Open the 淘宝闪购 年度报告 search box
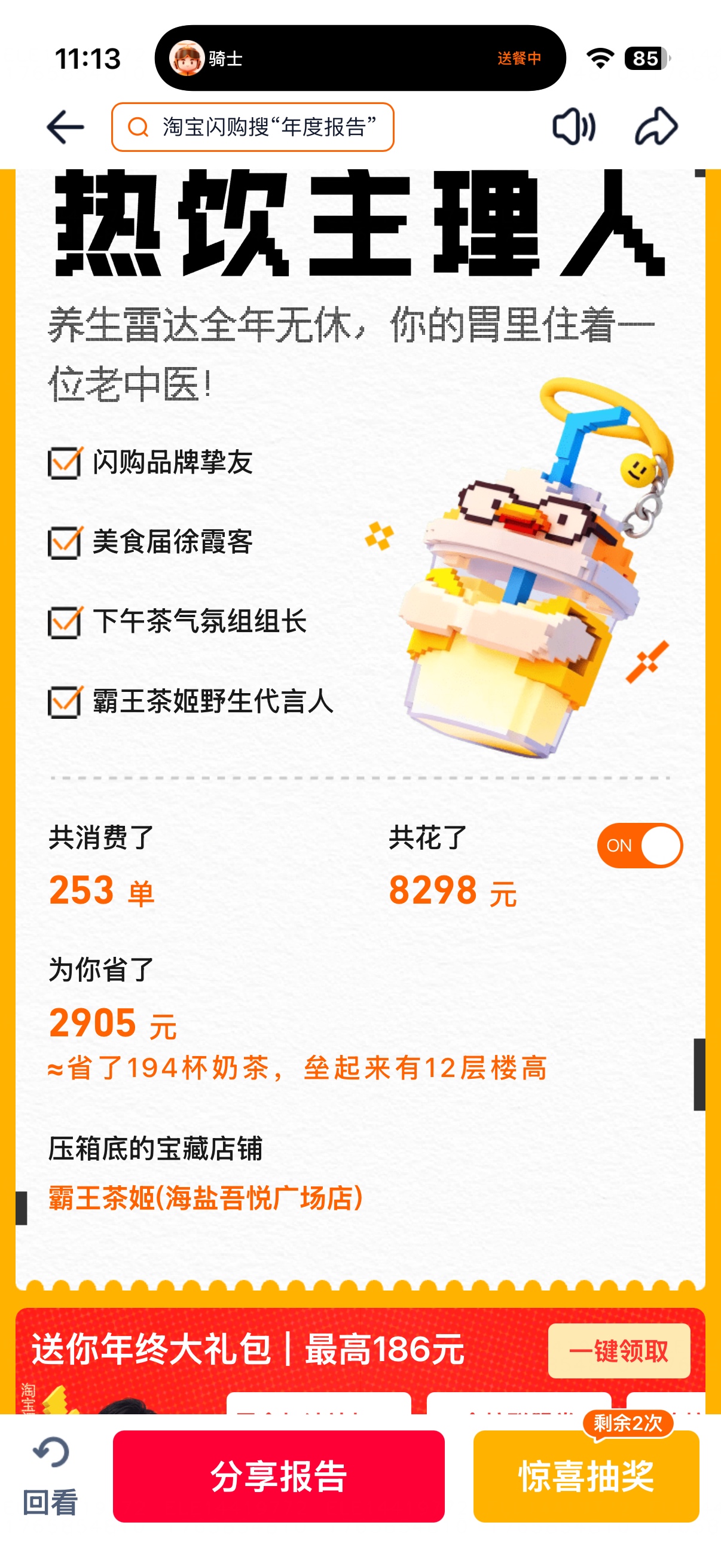This screenshot has width=721, height=1568. pyautogui.click(x=252, y=127)
